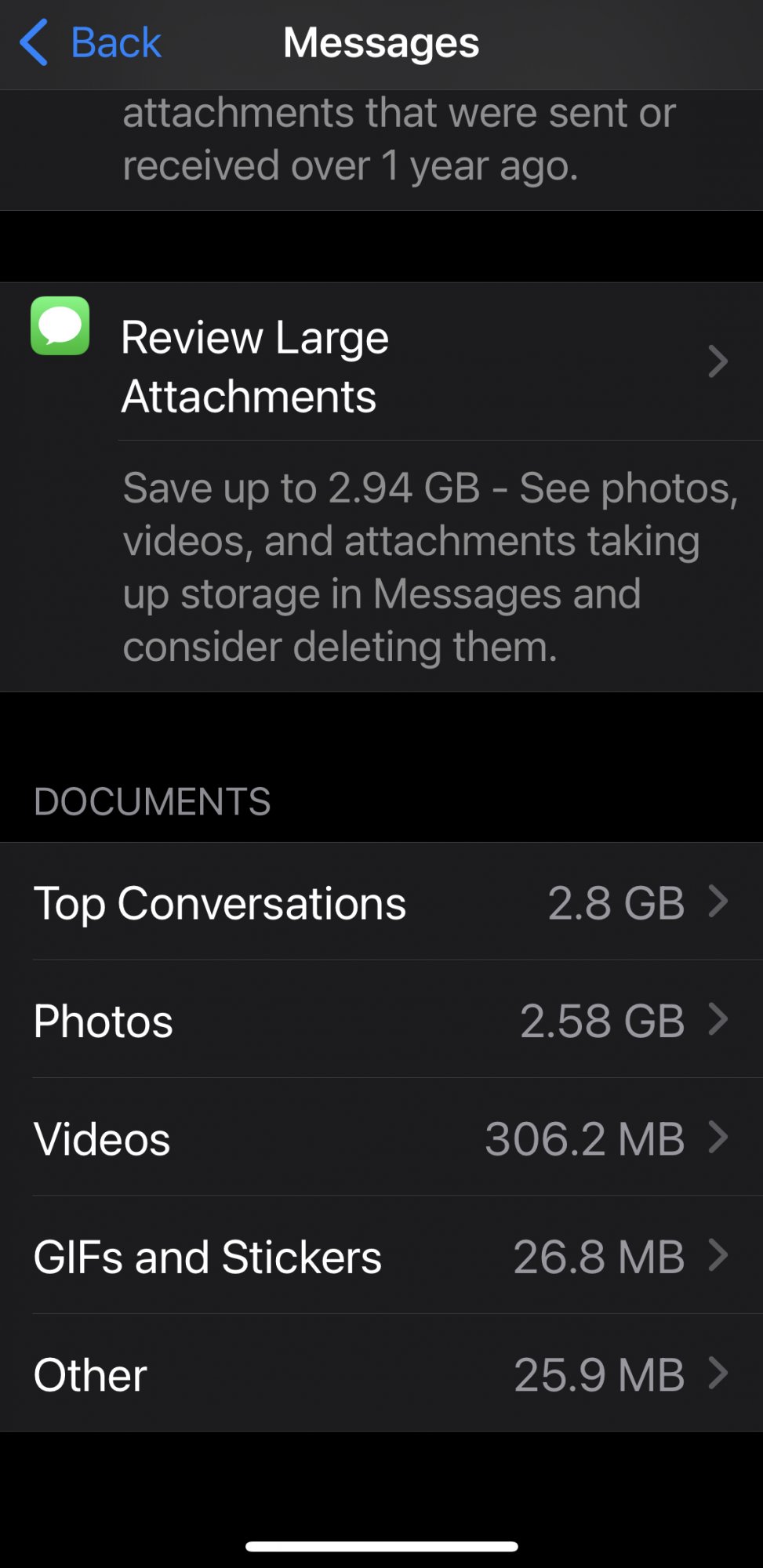763x1568 pixels.
Task: Go back to the previous settings screen
Action: pos(91,42)
